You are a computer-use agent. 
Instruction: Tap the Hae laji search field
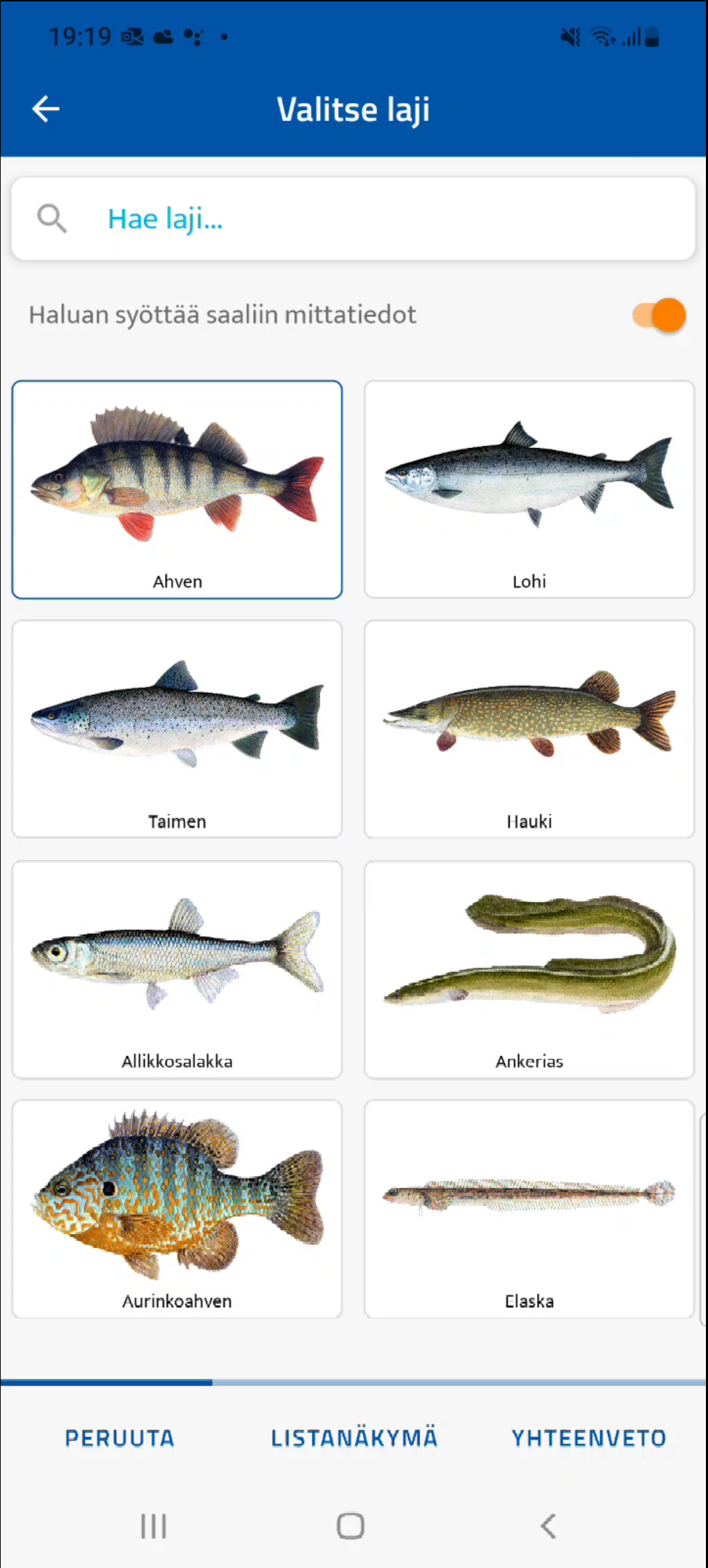(x=353, y=219)
